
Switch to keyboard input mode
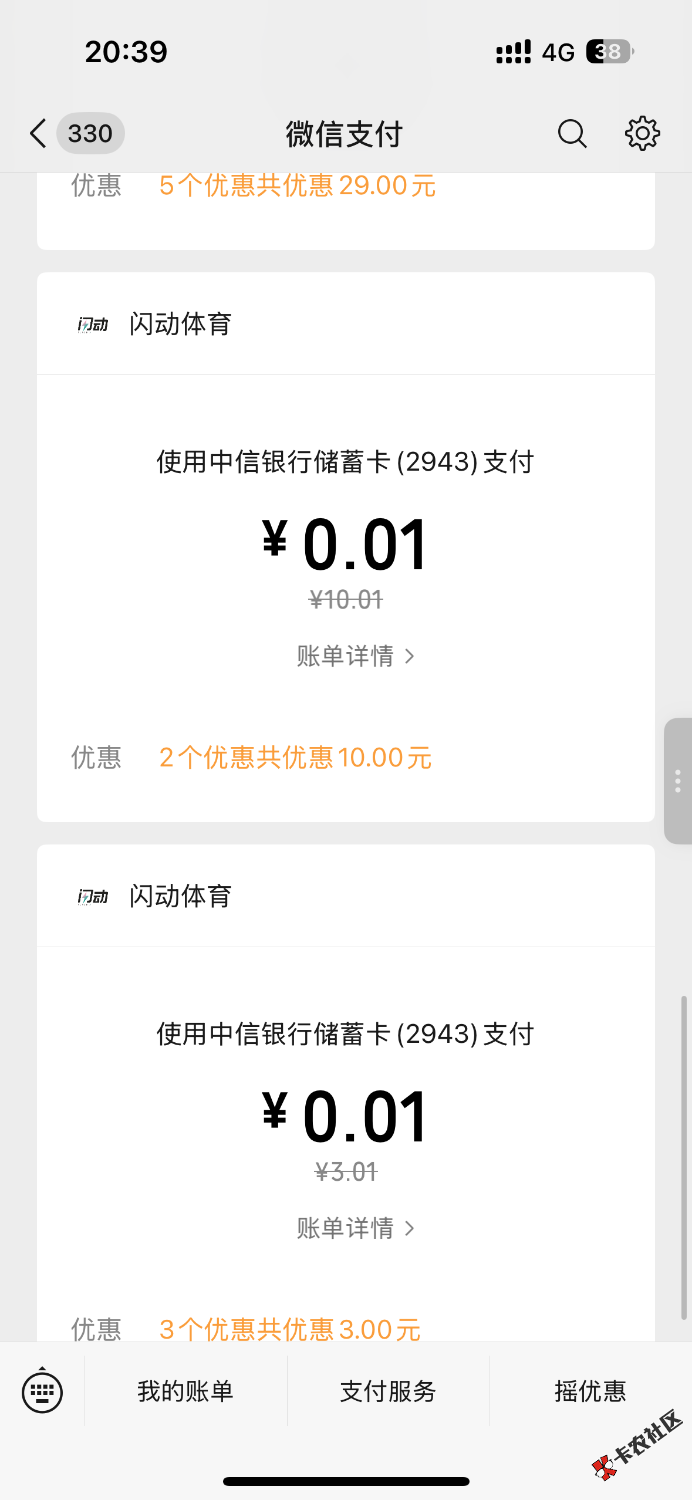click(42, 1391)
